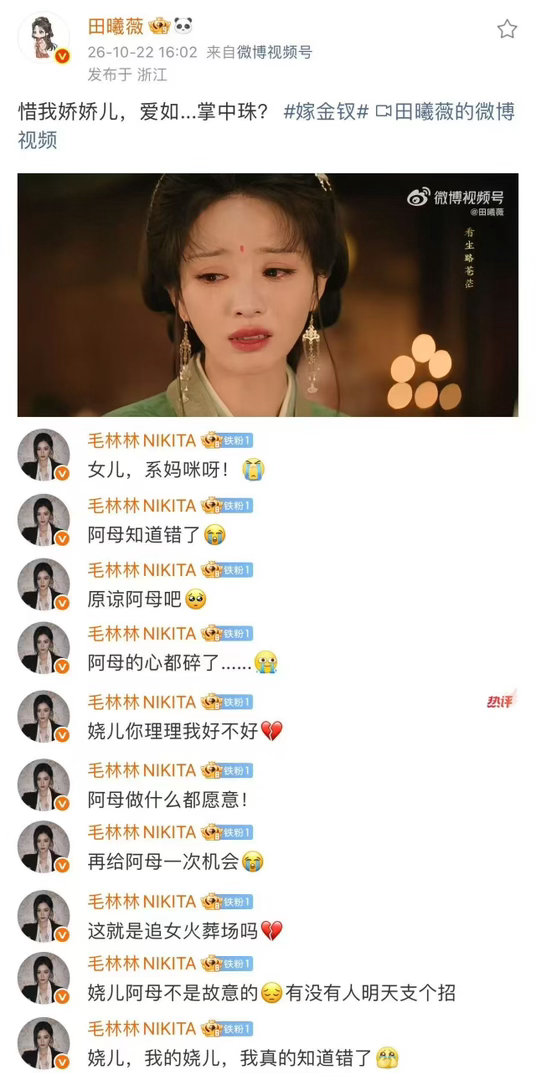
Task: Open commenter avatar beside 女儿,系妈咪呀
Action: (43, 455)
